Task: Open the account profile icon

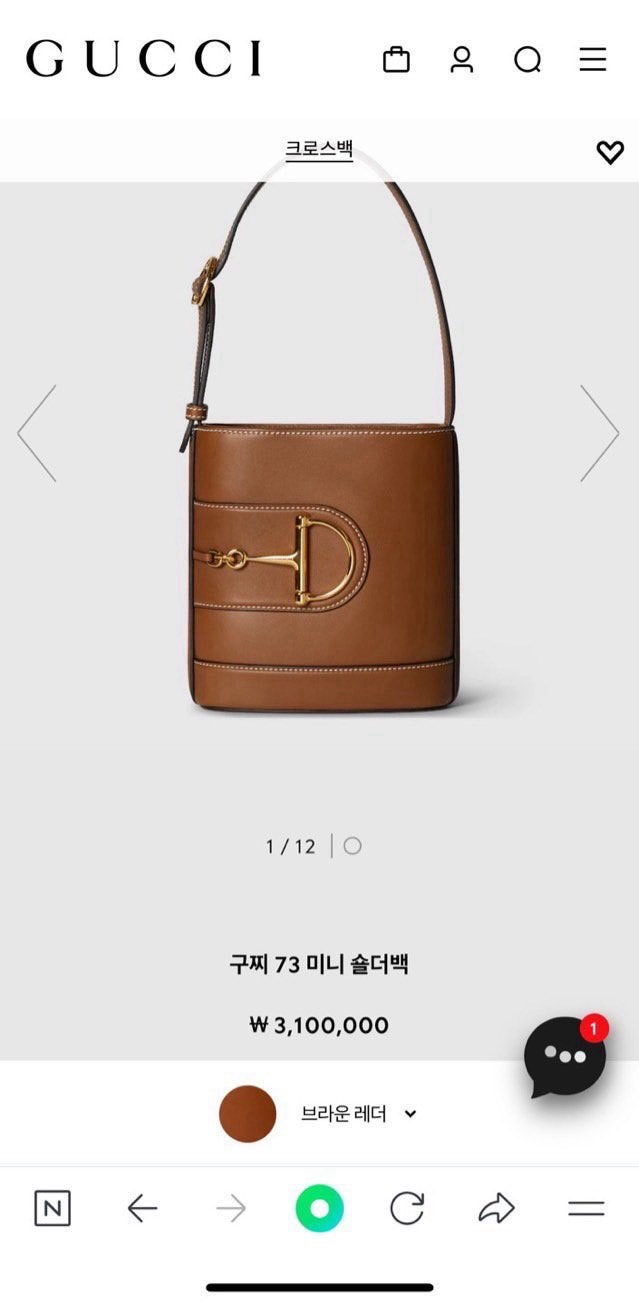Action: [x=461, y=60]
